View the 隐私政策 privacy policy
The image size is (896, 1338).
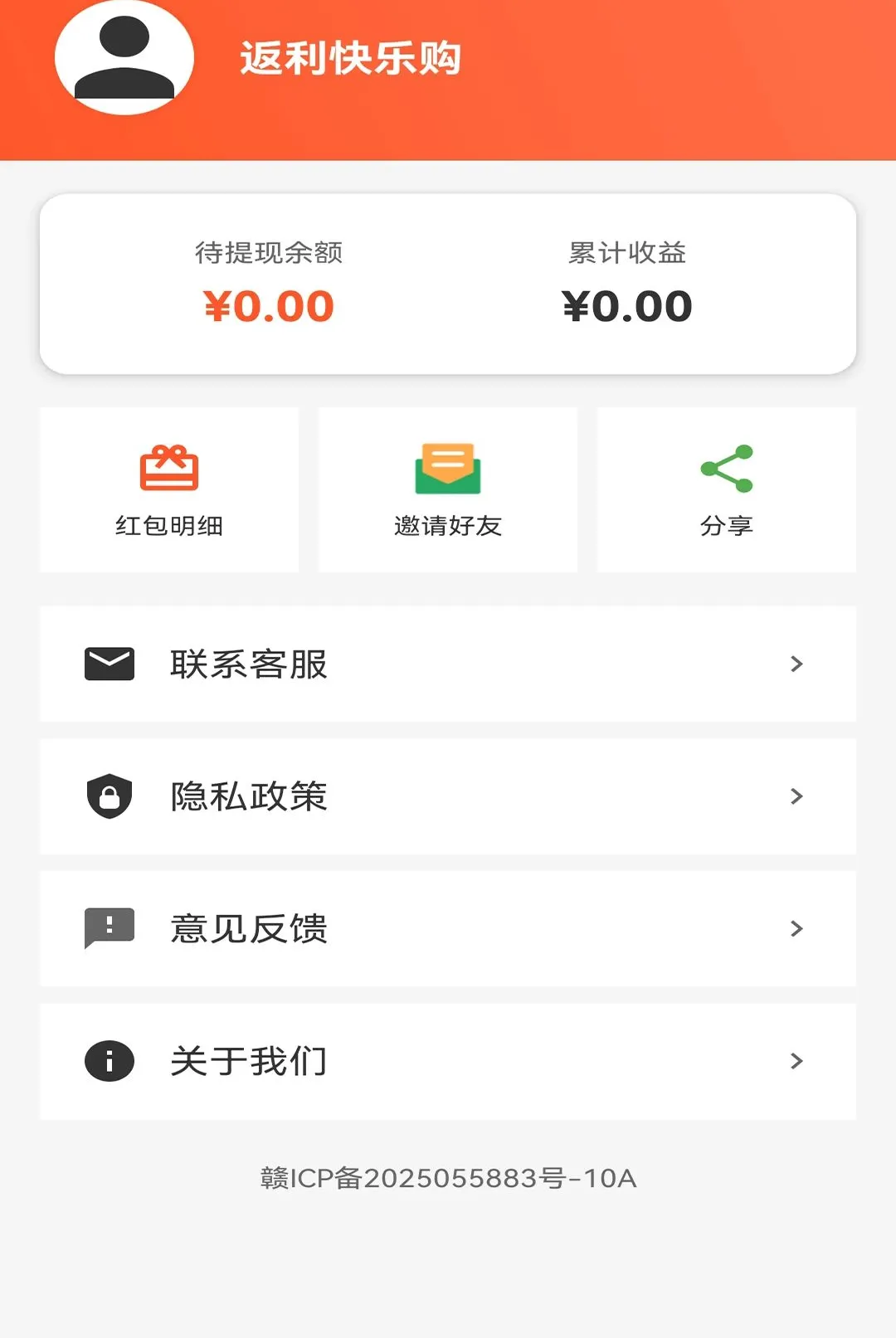point(448,796)
